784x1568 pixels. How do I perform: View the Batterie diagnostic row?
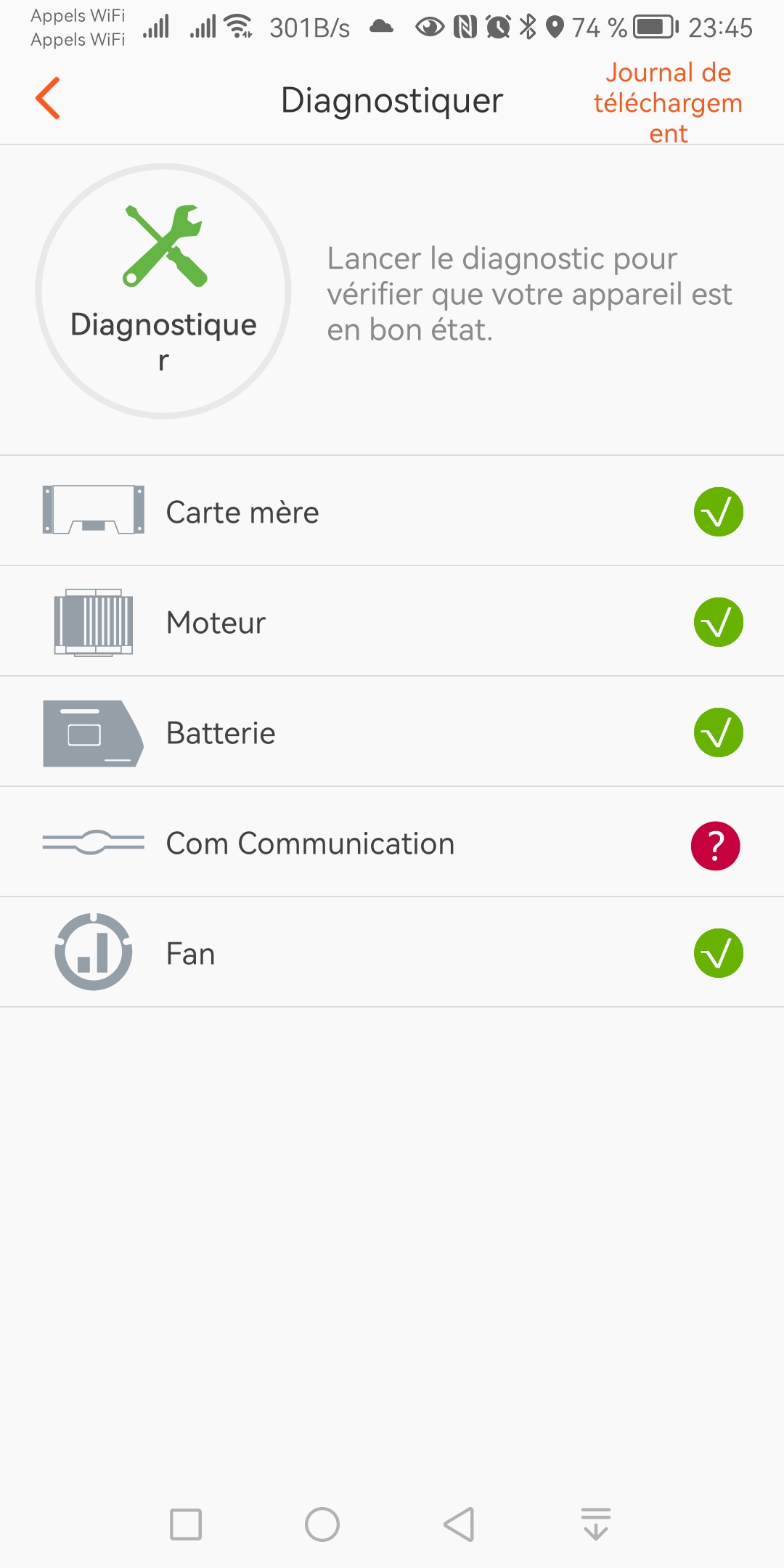[x=392, y=732]
